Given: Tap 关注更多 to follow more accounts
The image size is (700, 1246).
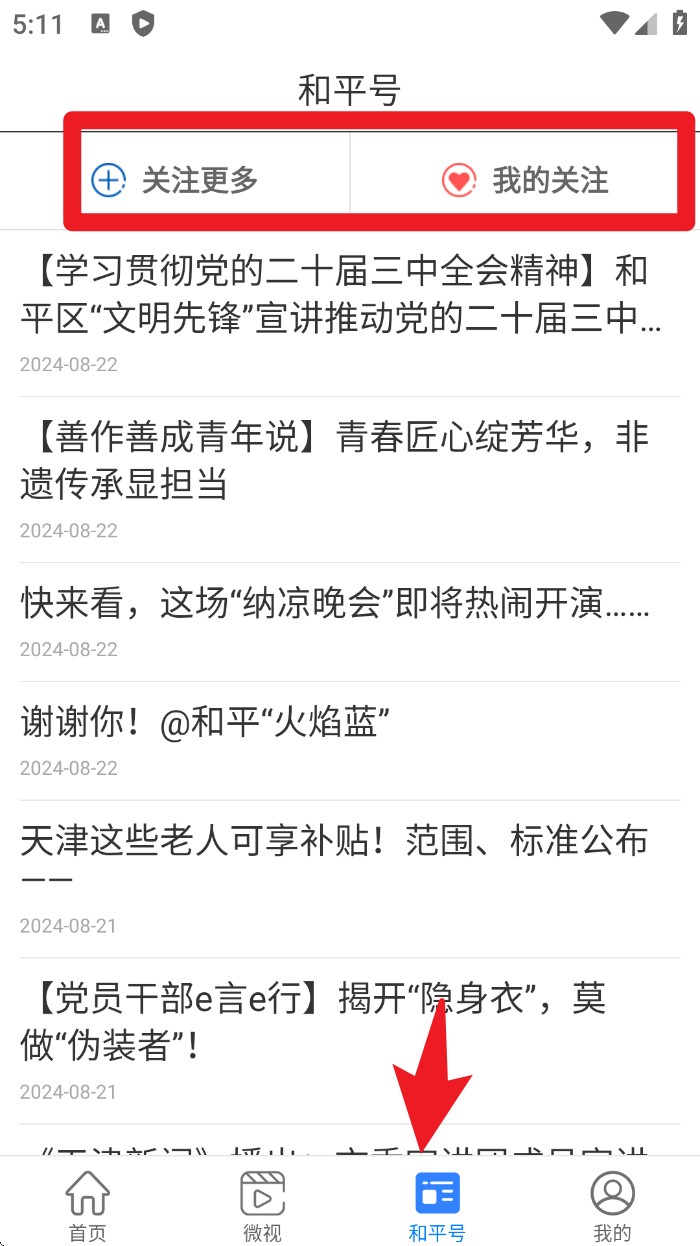Looking at the screenshot, I should (176, 180).
